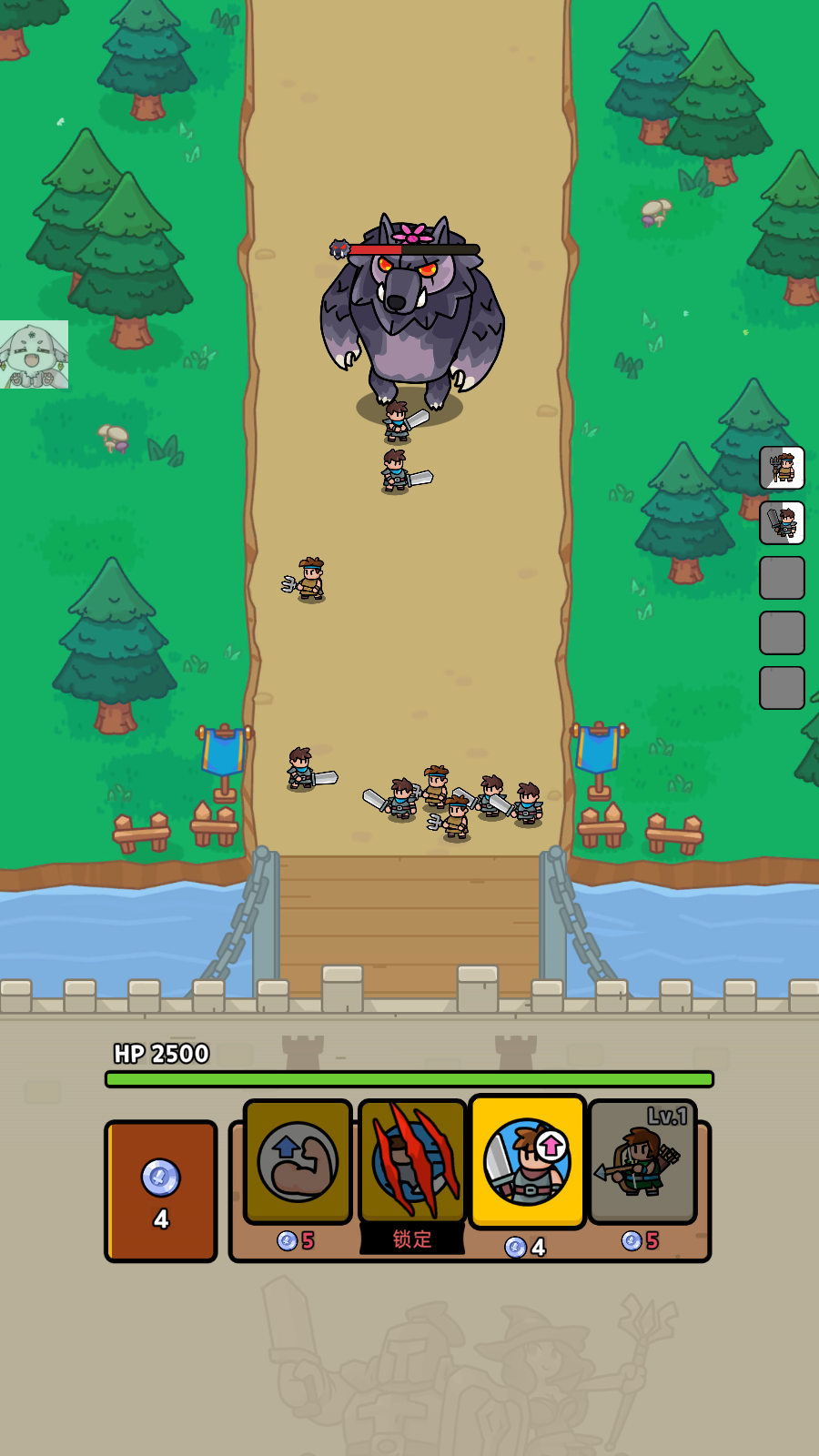Tap the swordsman unit slot
819x1456 pixels.
[x=782, y=523]
